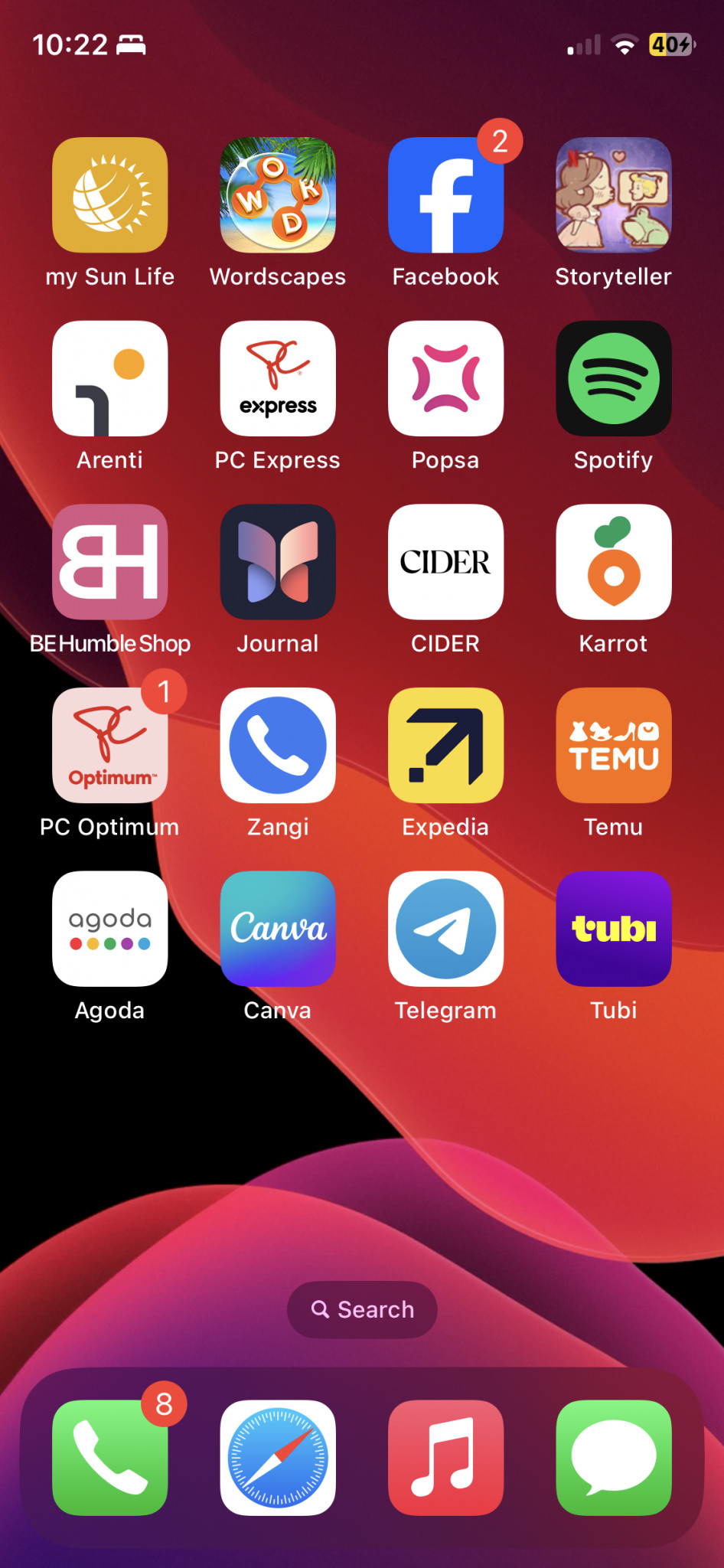Launch Telegram
The width and height of the screenshot is (724, 1568).
(x=445, y=929)
